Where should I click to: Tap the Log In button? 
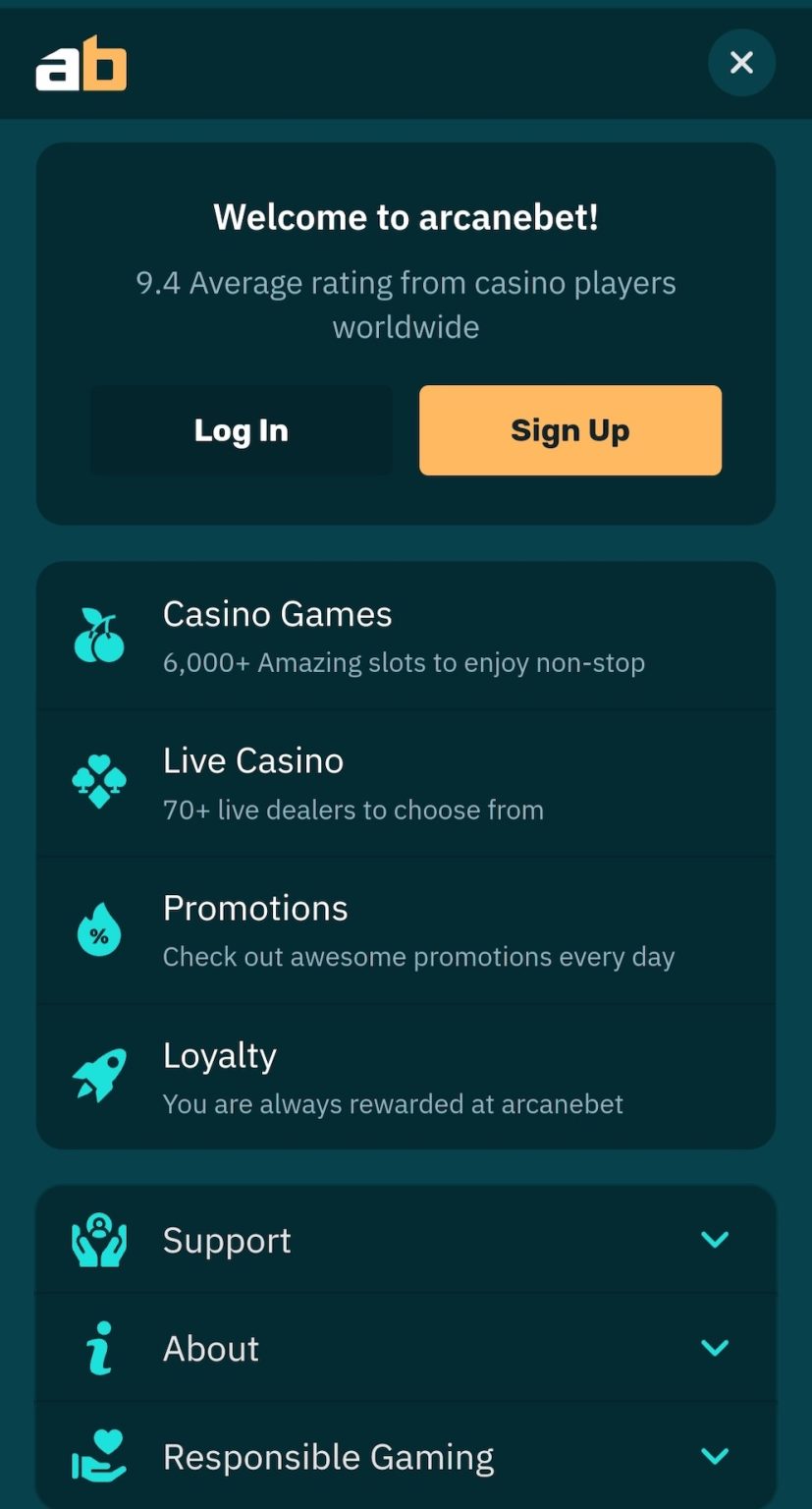click(x=241, y=430)
